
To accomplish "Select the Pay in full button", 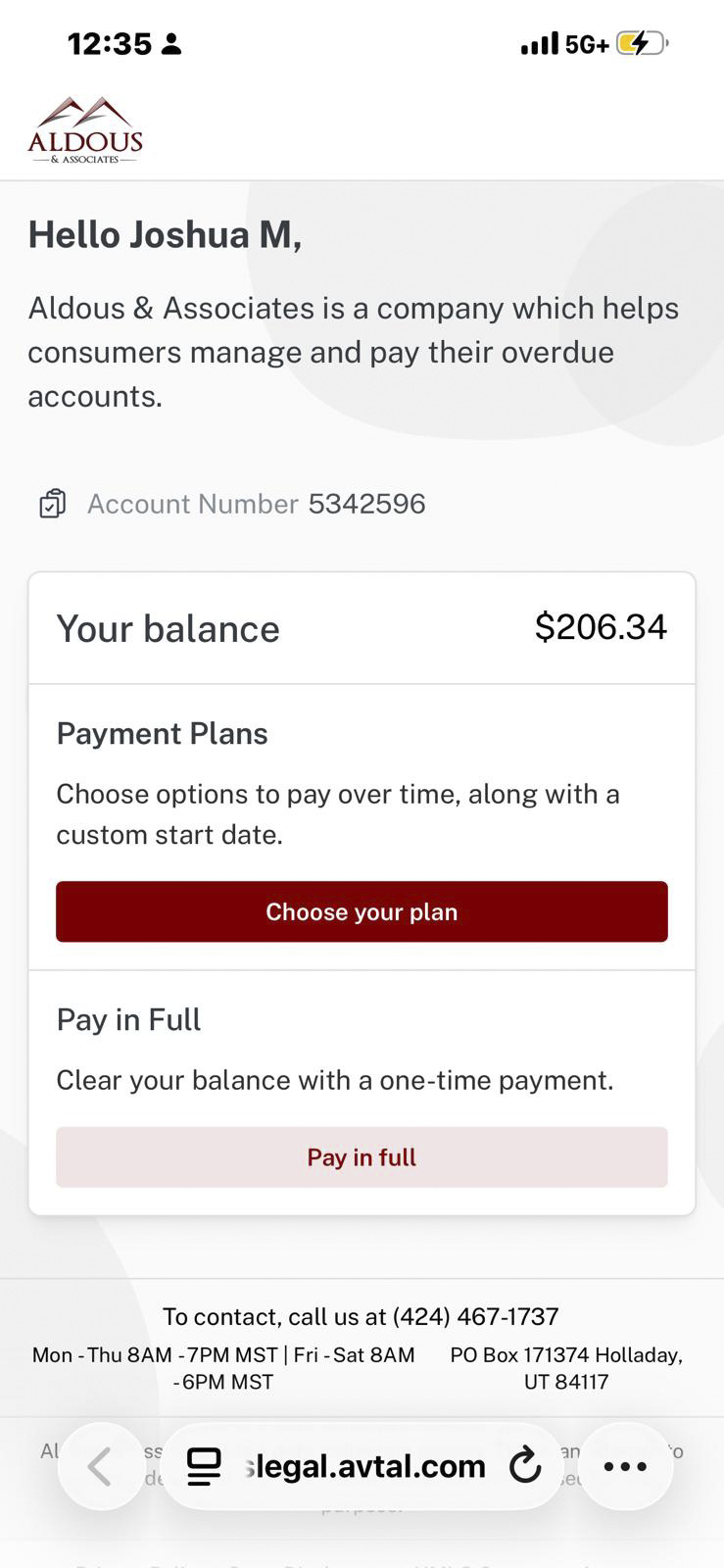I will tap(362, 1157).
